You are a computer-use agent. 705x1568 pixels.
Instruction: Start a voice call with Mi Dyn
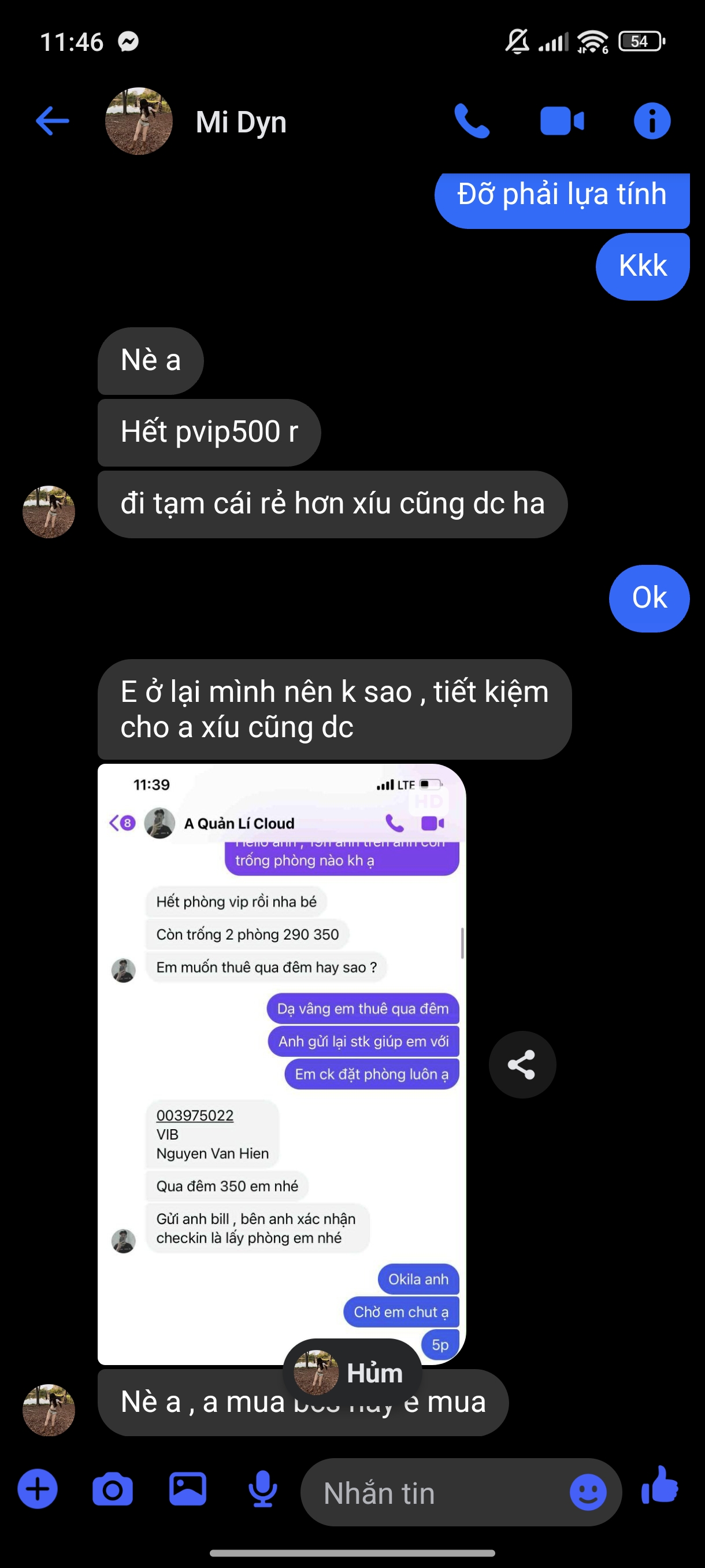tap(472, 120)
